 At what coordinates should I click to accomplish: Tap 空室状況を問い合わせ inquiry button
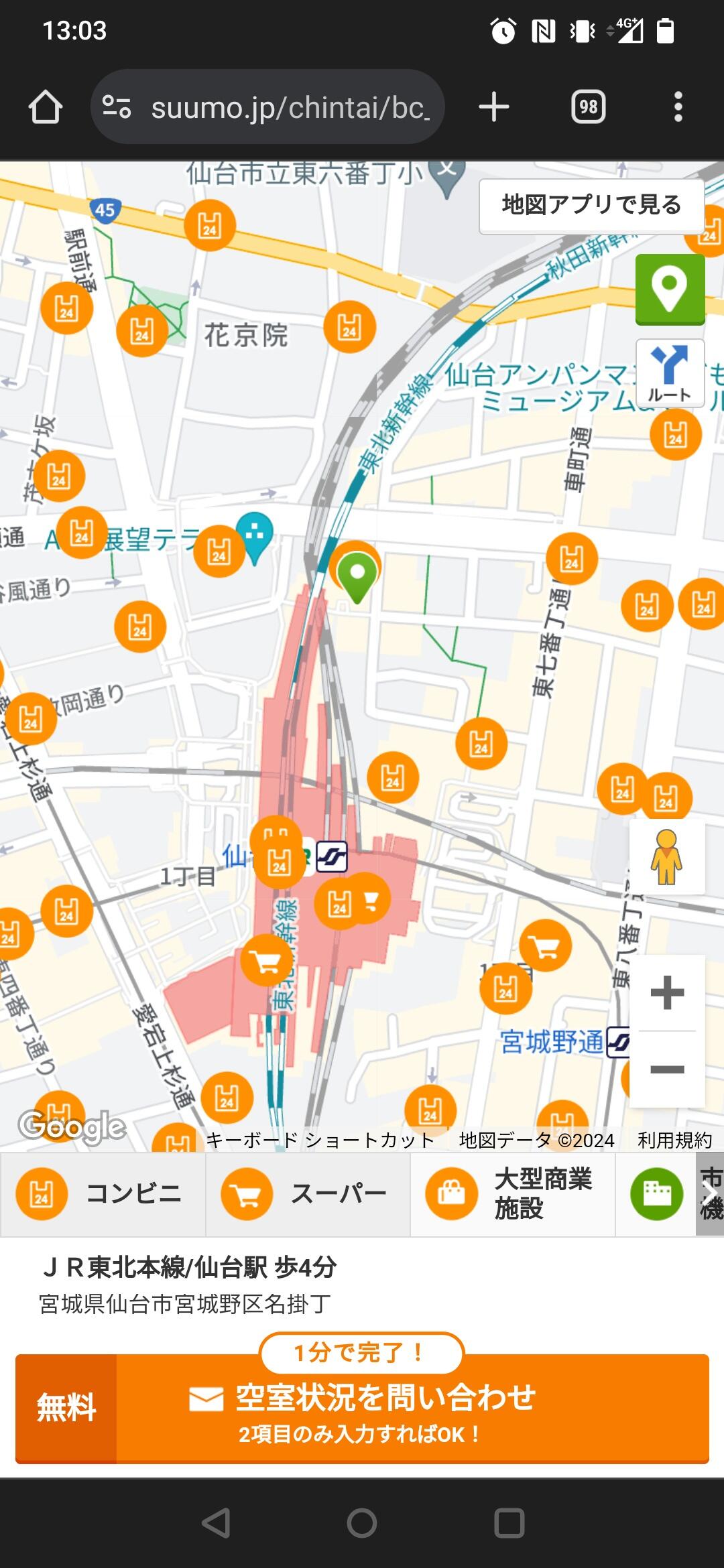point(362,1409)
